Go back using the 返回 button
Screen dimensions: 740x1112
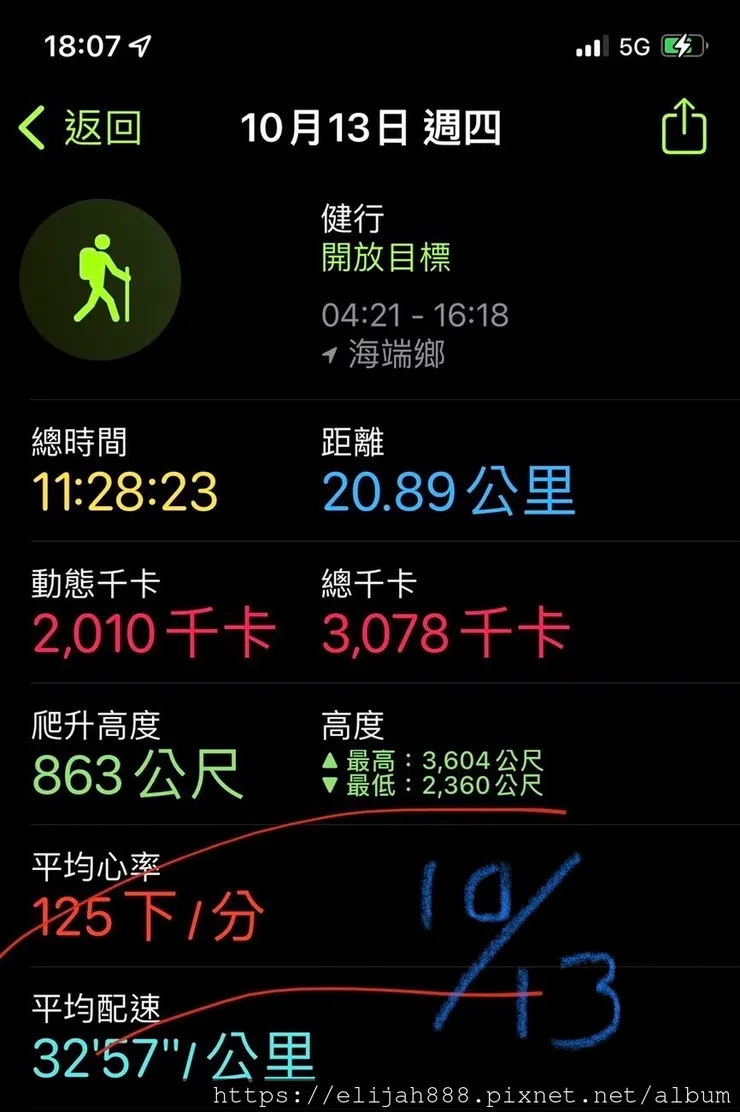[81, 129]
